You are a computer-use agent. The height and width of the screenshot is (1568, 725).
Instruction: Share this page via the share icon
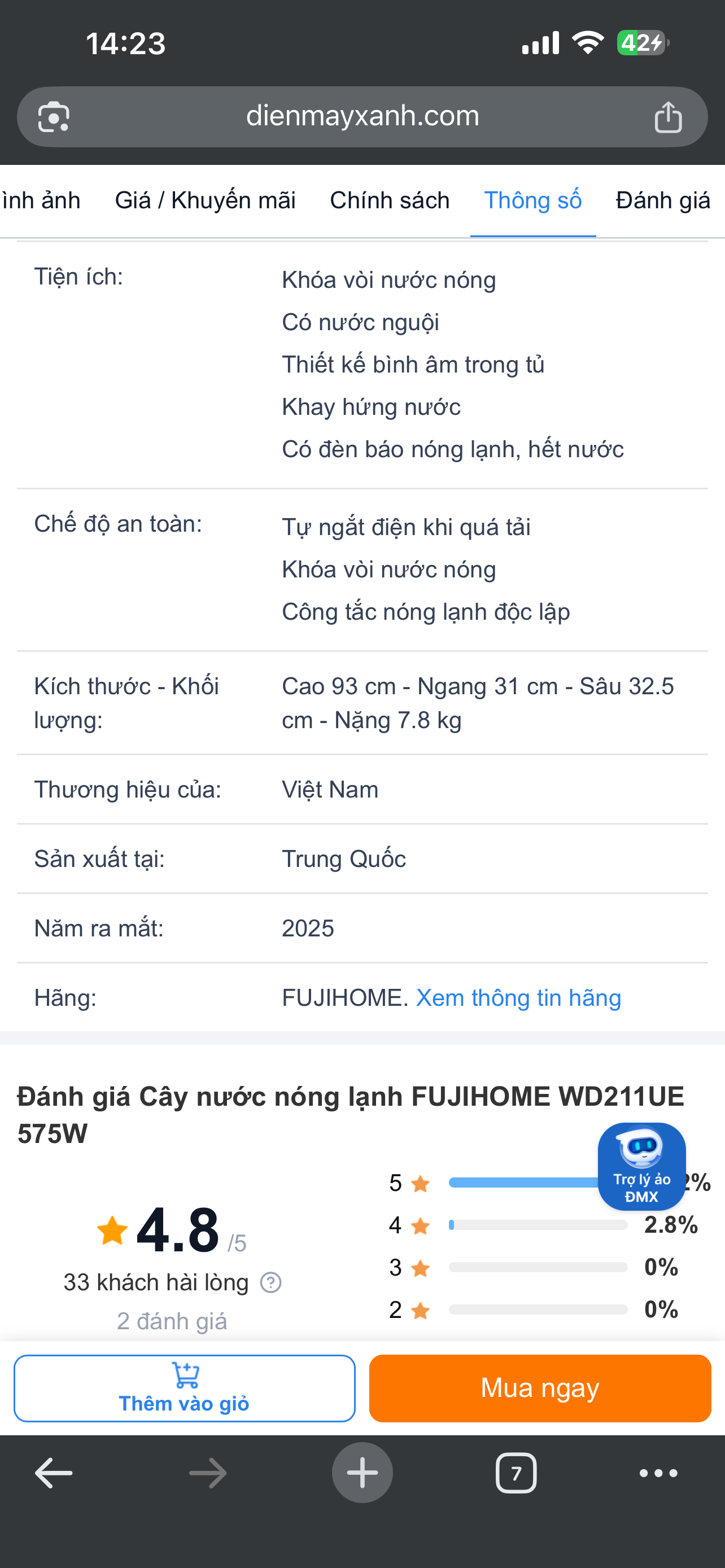(668, 117)
